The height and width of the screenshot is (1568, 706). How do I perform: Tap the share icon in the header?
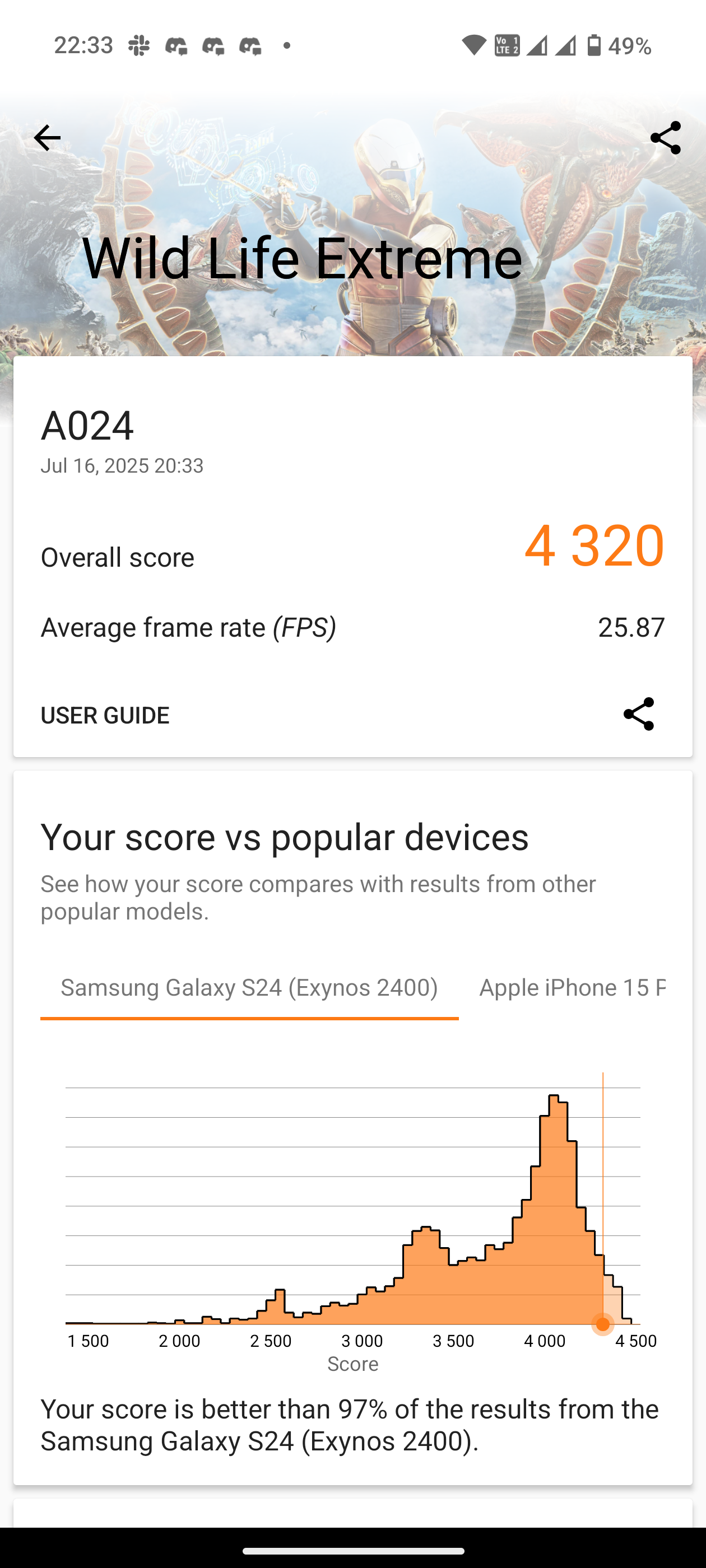tap(665, 138)
